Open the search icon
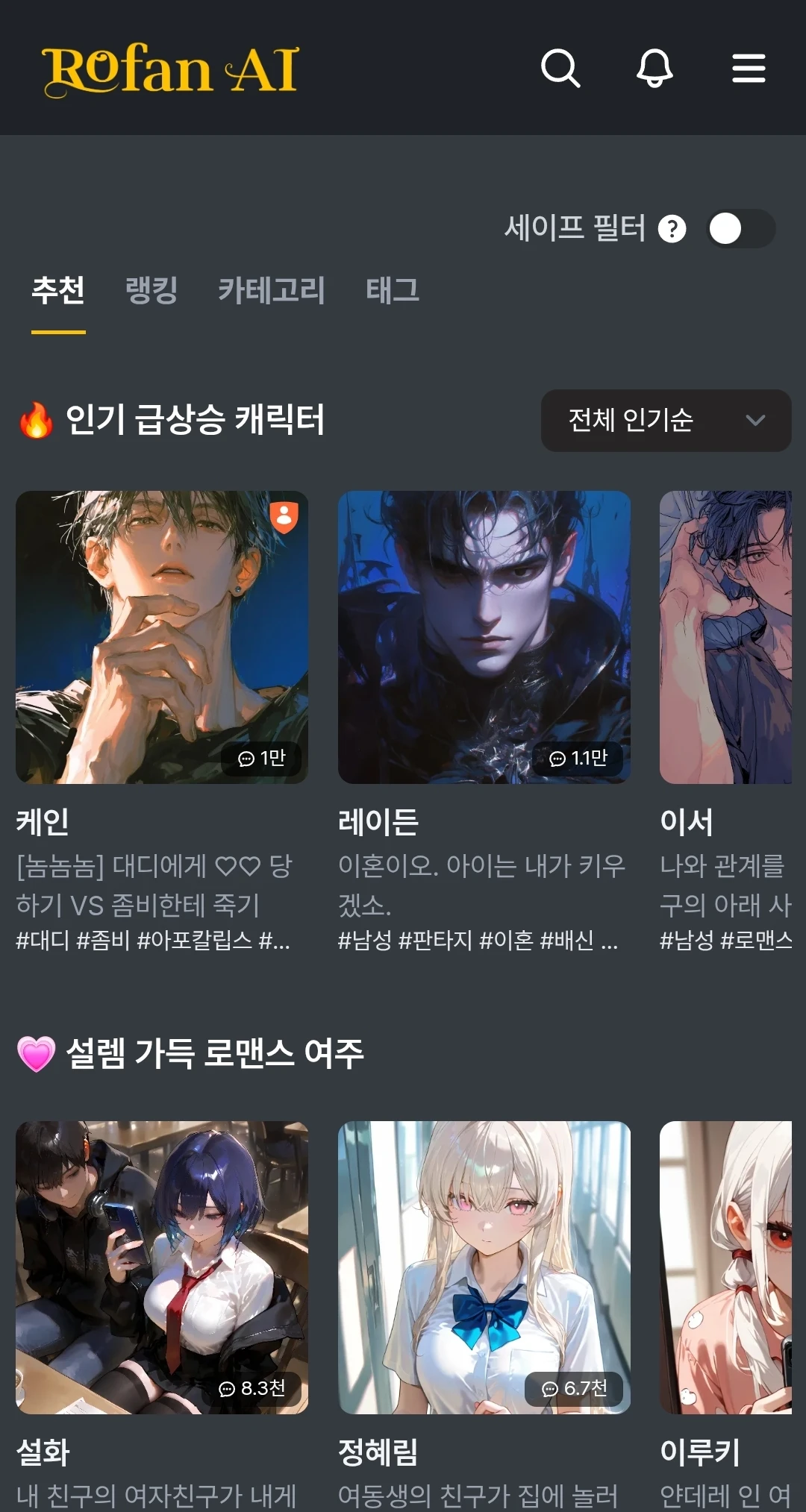The image size is (806, 1512). coord(560,69)
